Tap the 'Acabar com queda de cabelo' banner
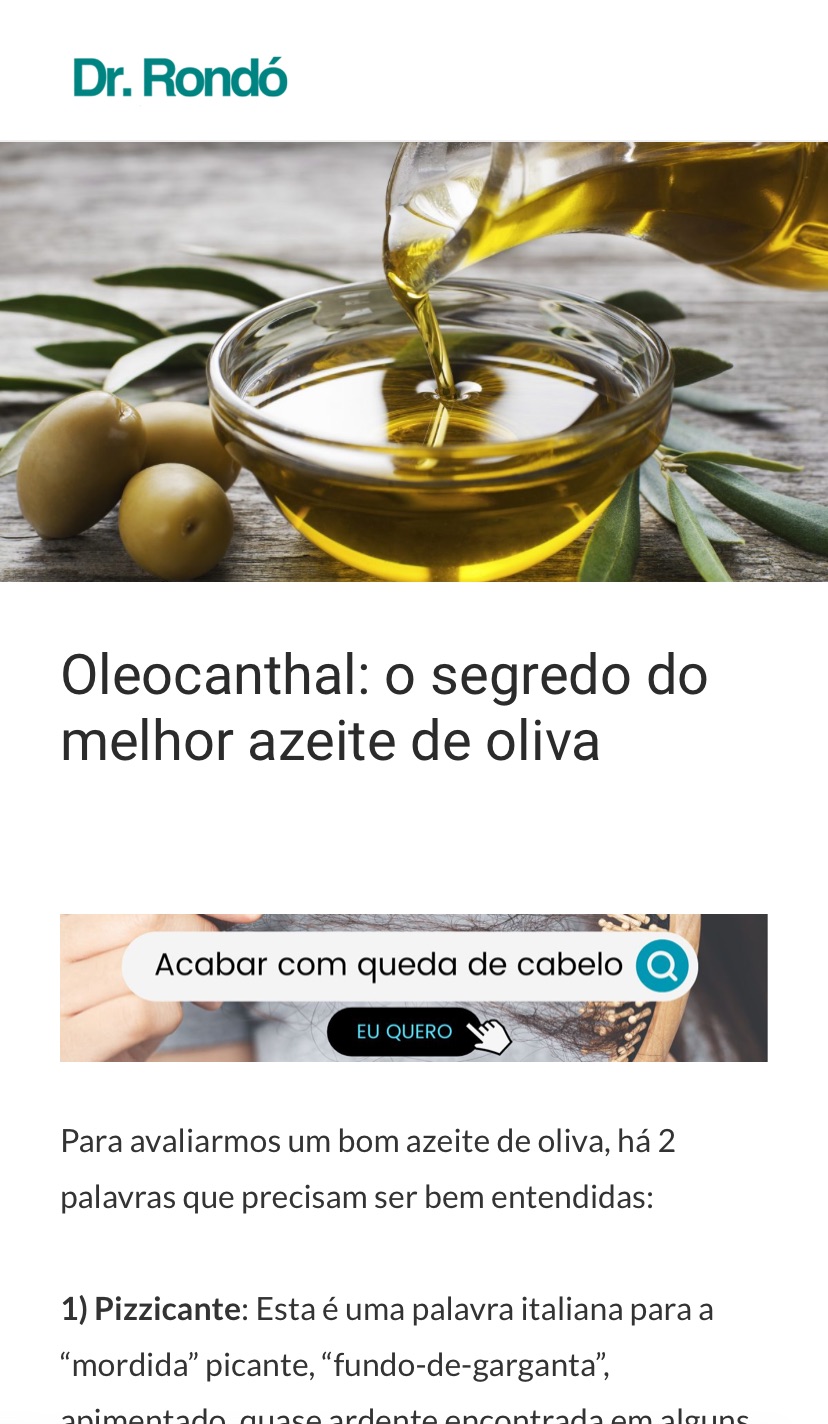828x1424 pixels. click(413, 987)
